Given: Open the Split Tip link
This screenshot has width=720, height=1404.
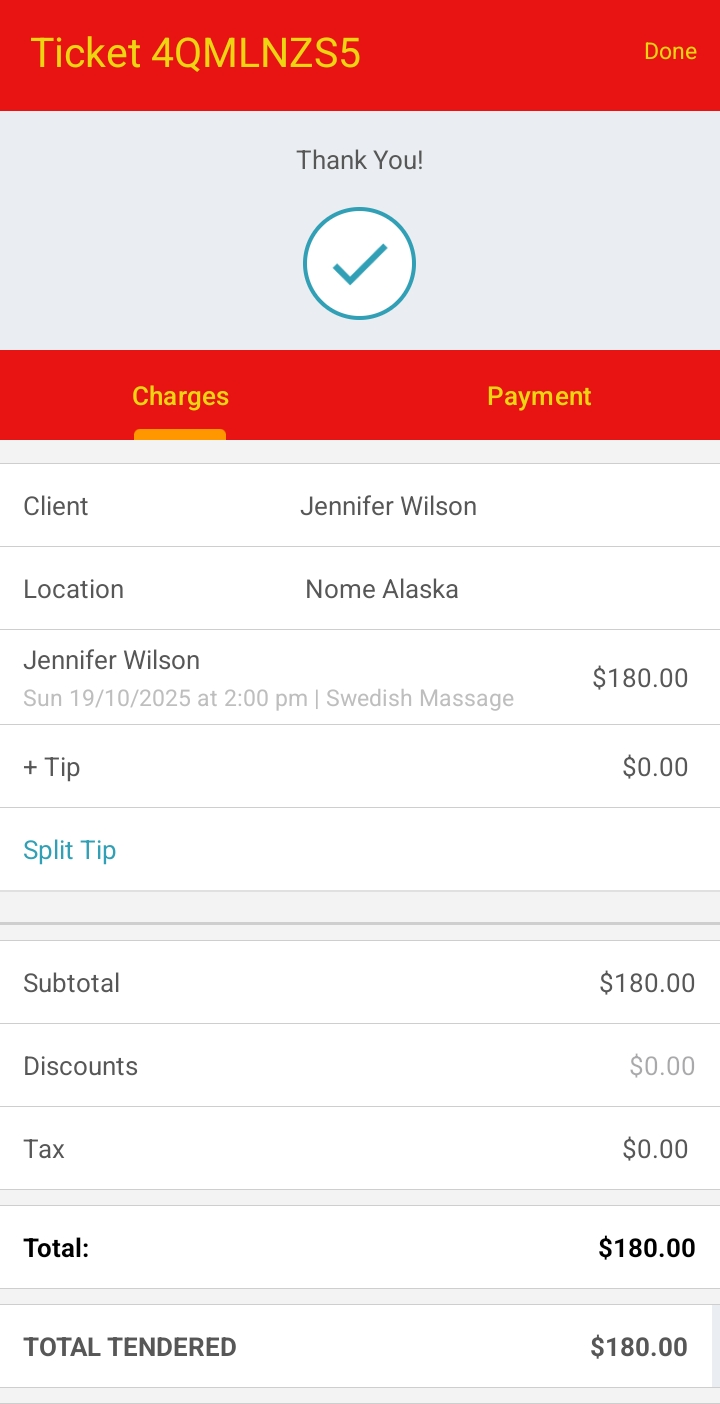Looking at the screenshot, I should (70, 850).
